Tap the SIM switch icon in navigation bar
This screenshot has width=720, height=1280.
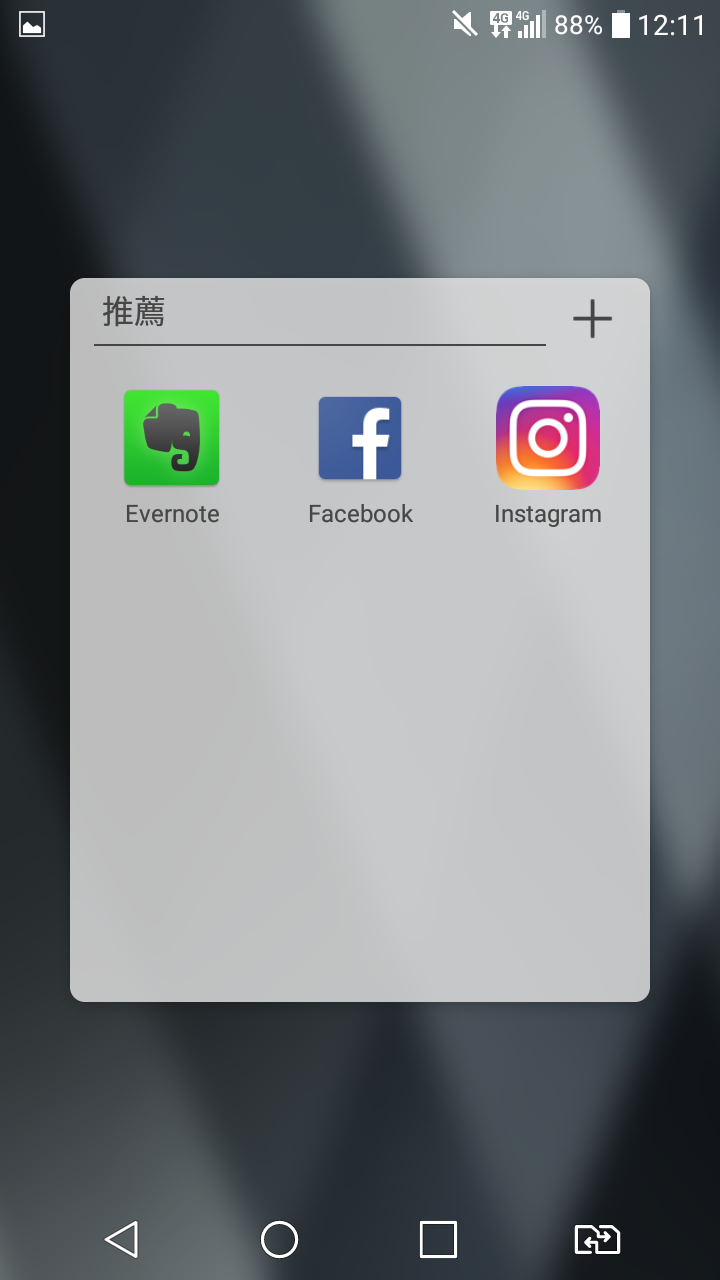click(x=597, y=1239)
